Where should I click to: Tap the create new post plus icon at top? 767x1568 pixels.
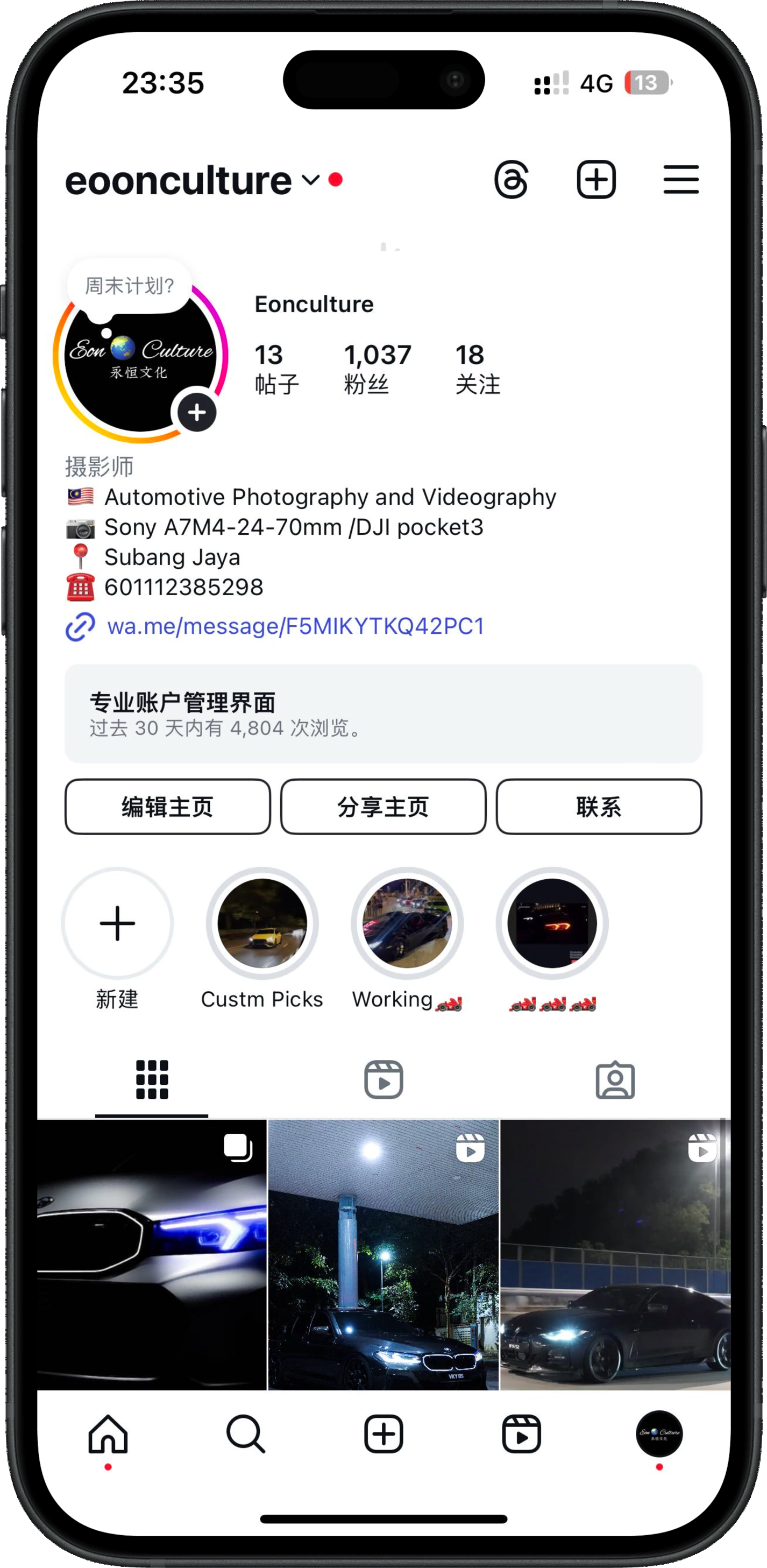596,180
